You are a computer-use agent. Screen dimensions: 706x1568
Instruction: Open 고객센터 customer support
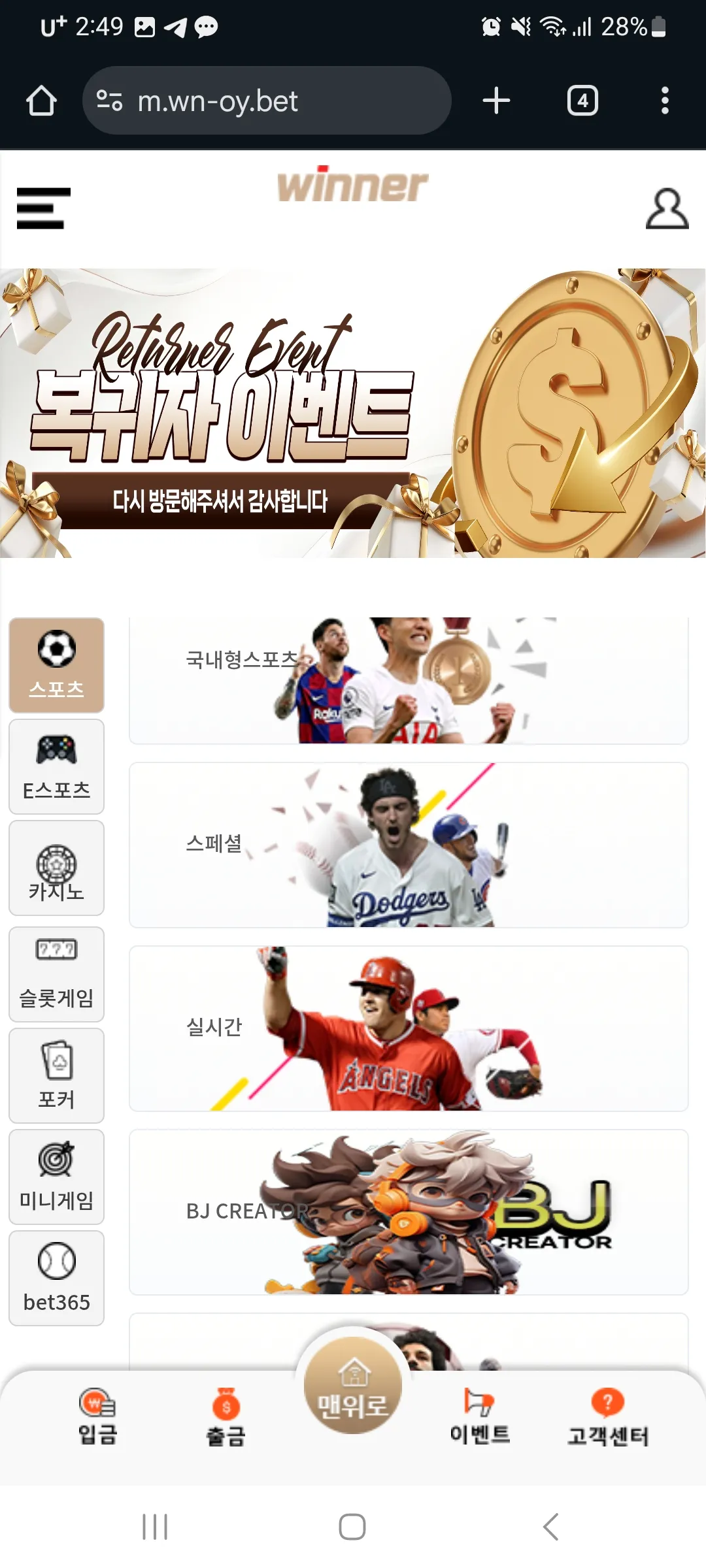[607, 1416]
